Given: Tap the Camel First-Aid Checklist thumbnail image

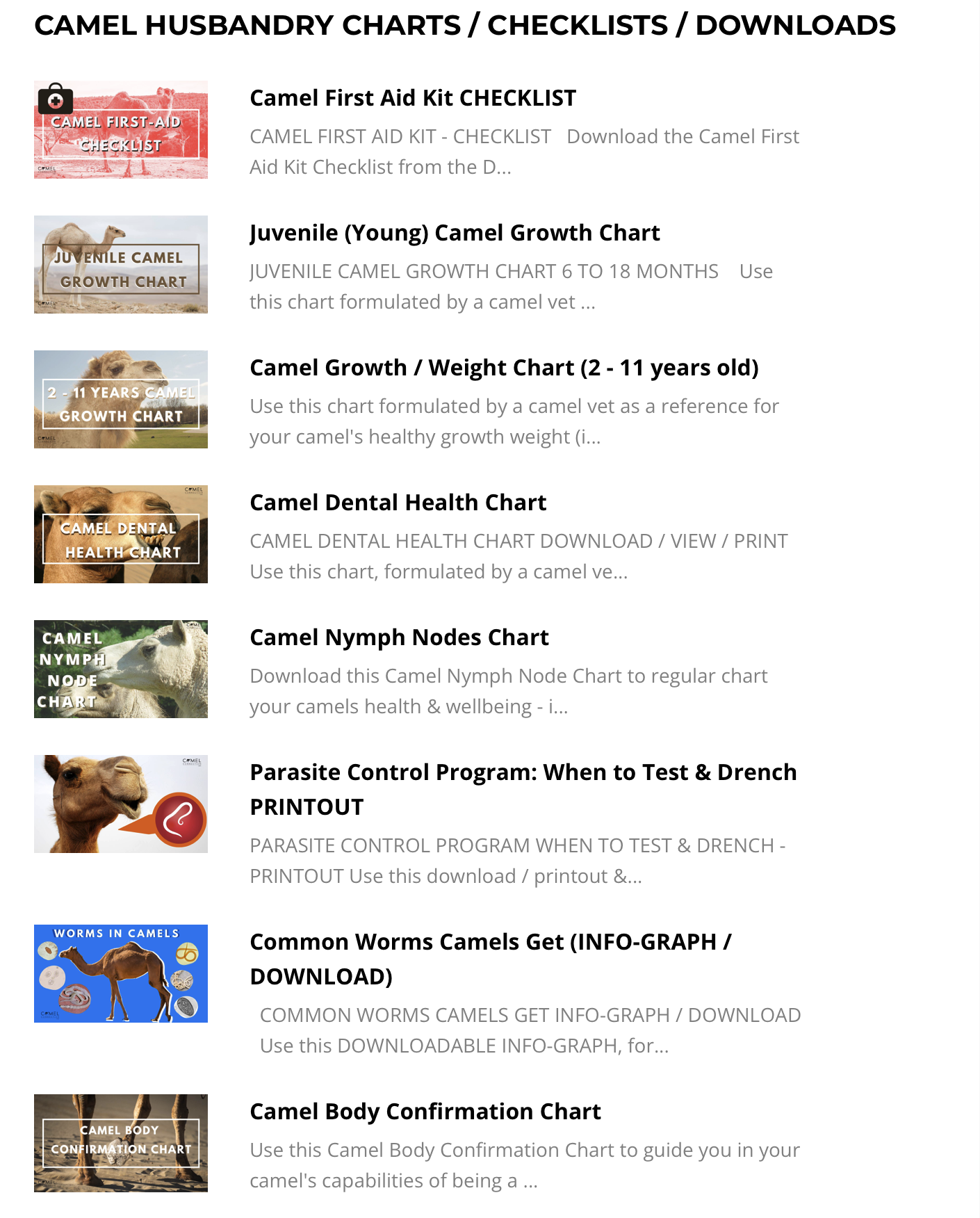Looking at the screenshot, I should pos(121,130).
